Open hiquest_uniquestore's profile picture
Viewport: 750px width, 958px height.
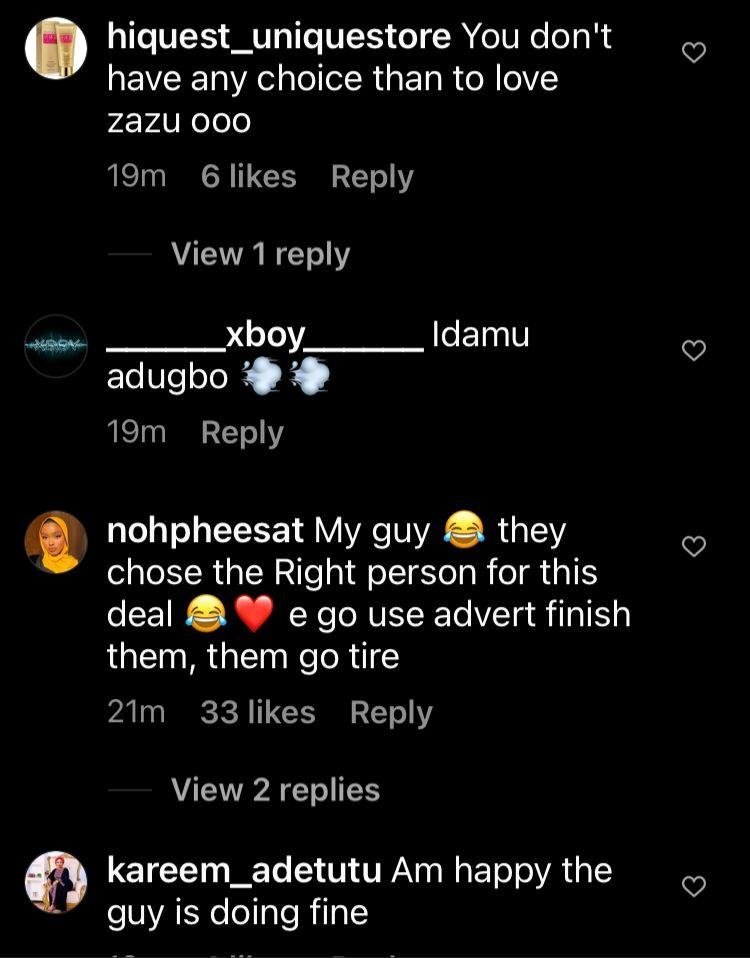pyautogui.click(x=56, y=48)
